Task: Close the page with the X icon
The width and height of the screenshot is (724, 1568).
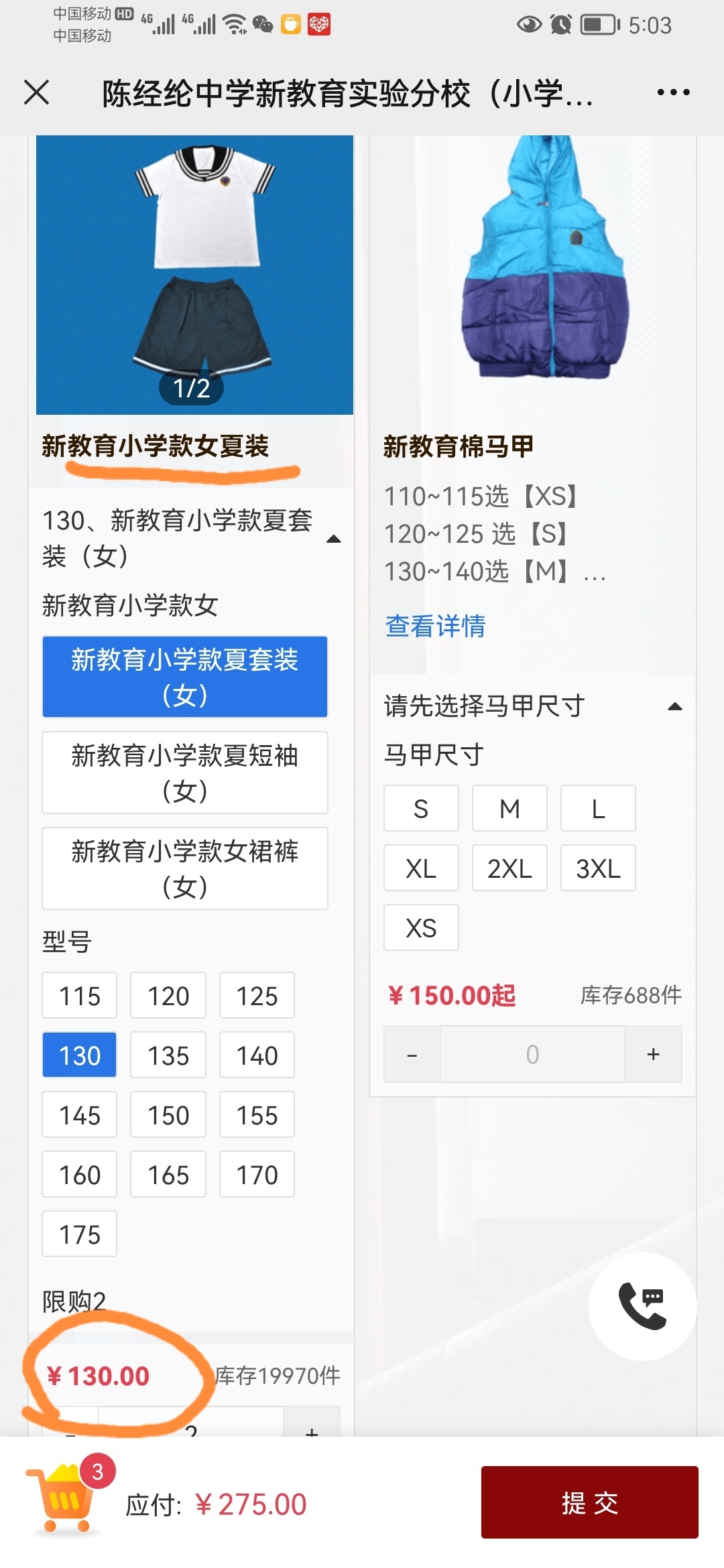Action: (x=37, y=92)
